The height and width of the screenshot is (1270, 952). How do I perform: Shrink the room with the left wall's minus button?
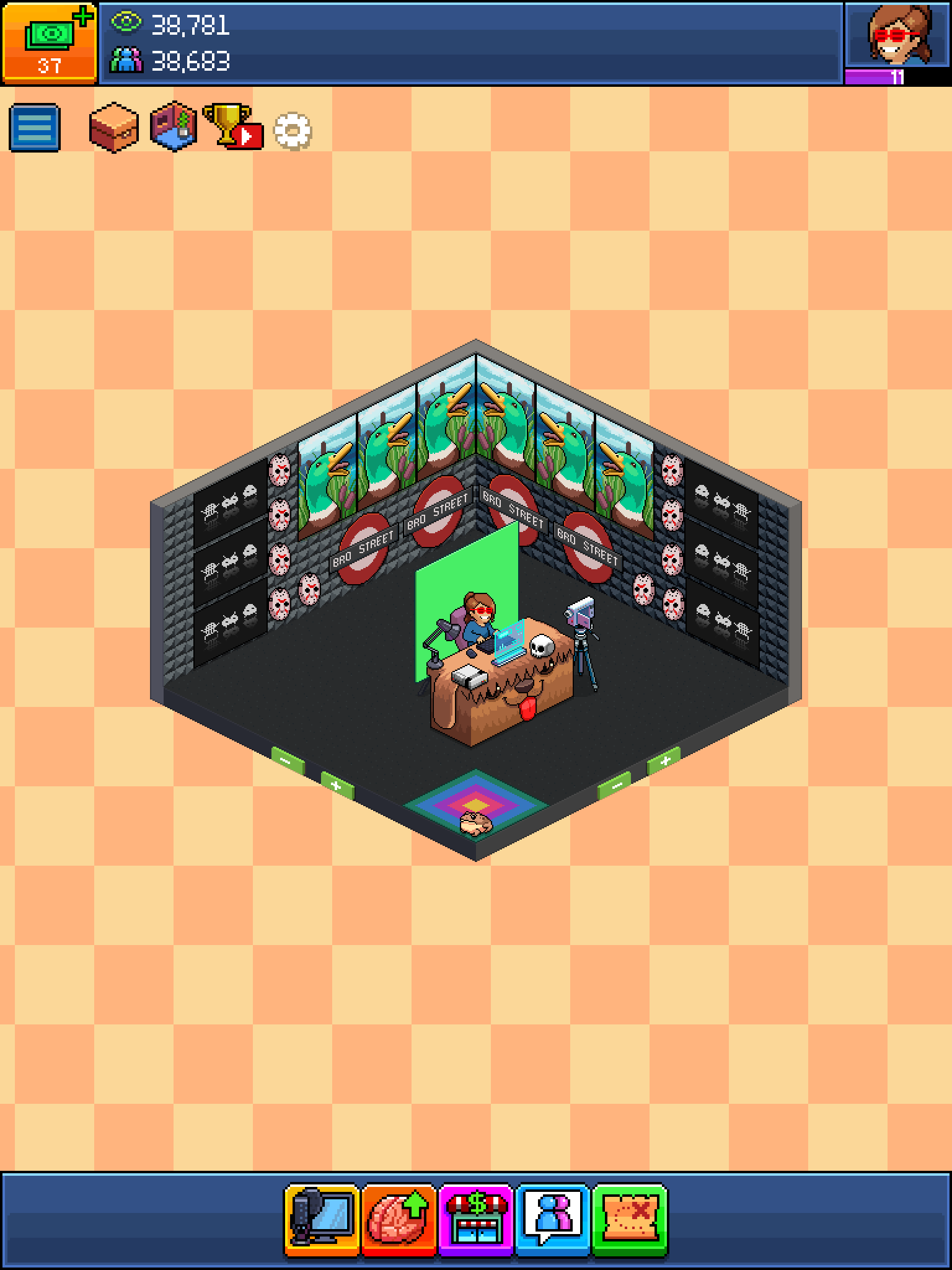[x=288, y=760]
